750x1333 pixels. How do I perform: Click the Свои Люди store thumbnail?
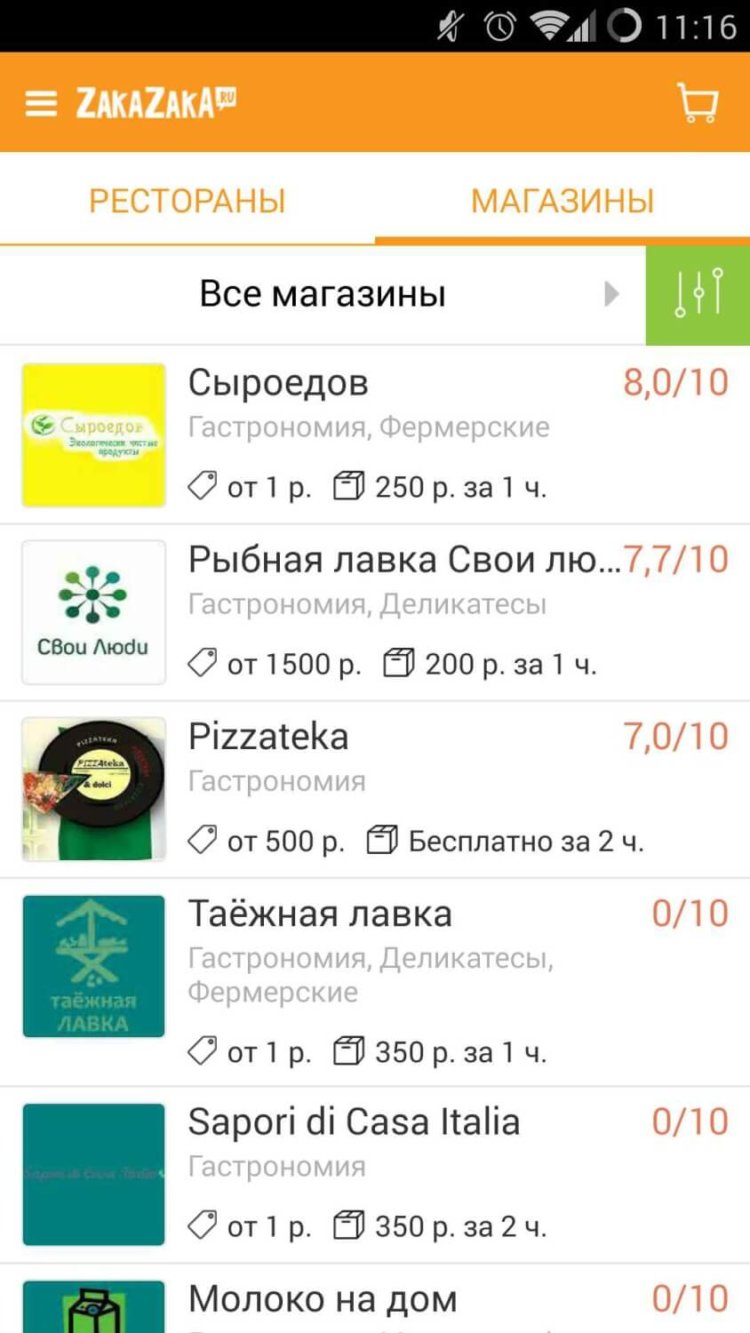[x=93, y=611]
